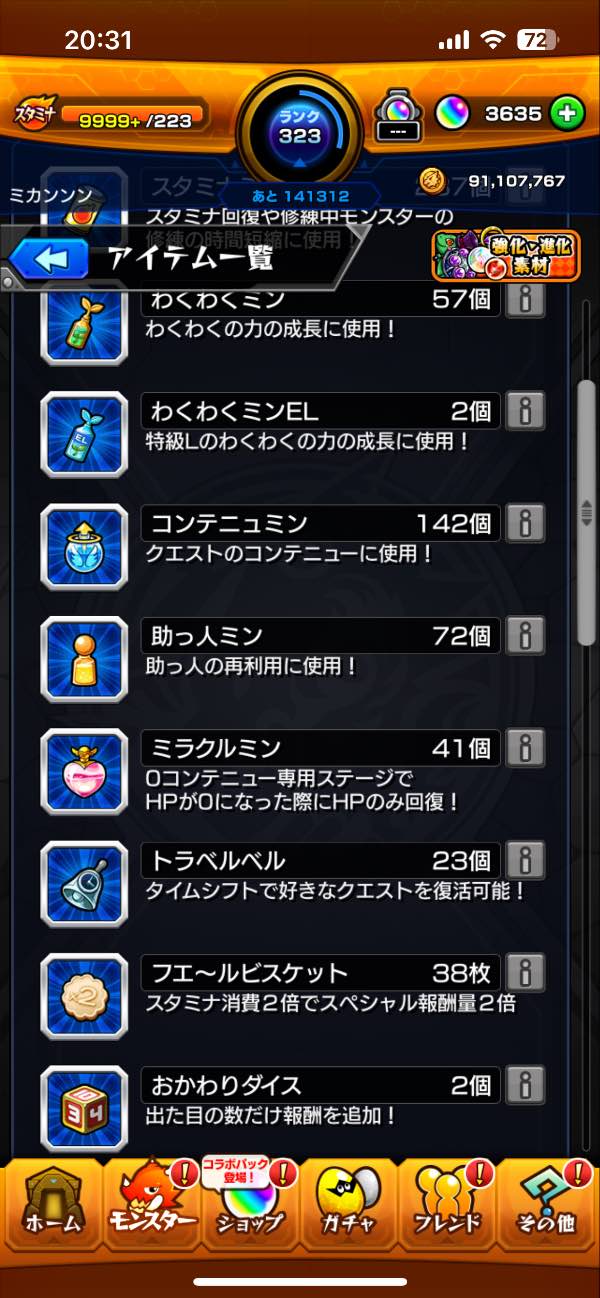Show info for わくわくミン
The height and width of the screenshot is (1298, 600).
pyautogui.click(x=524, y=299)
